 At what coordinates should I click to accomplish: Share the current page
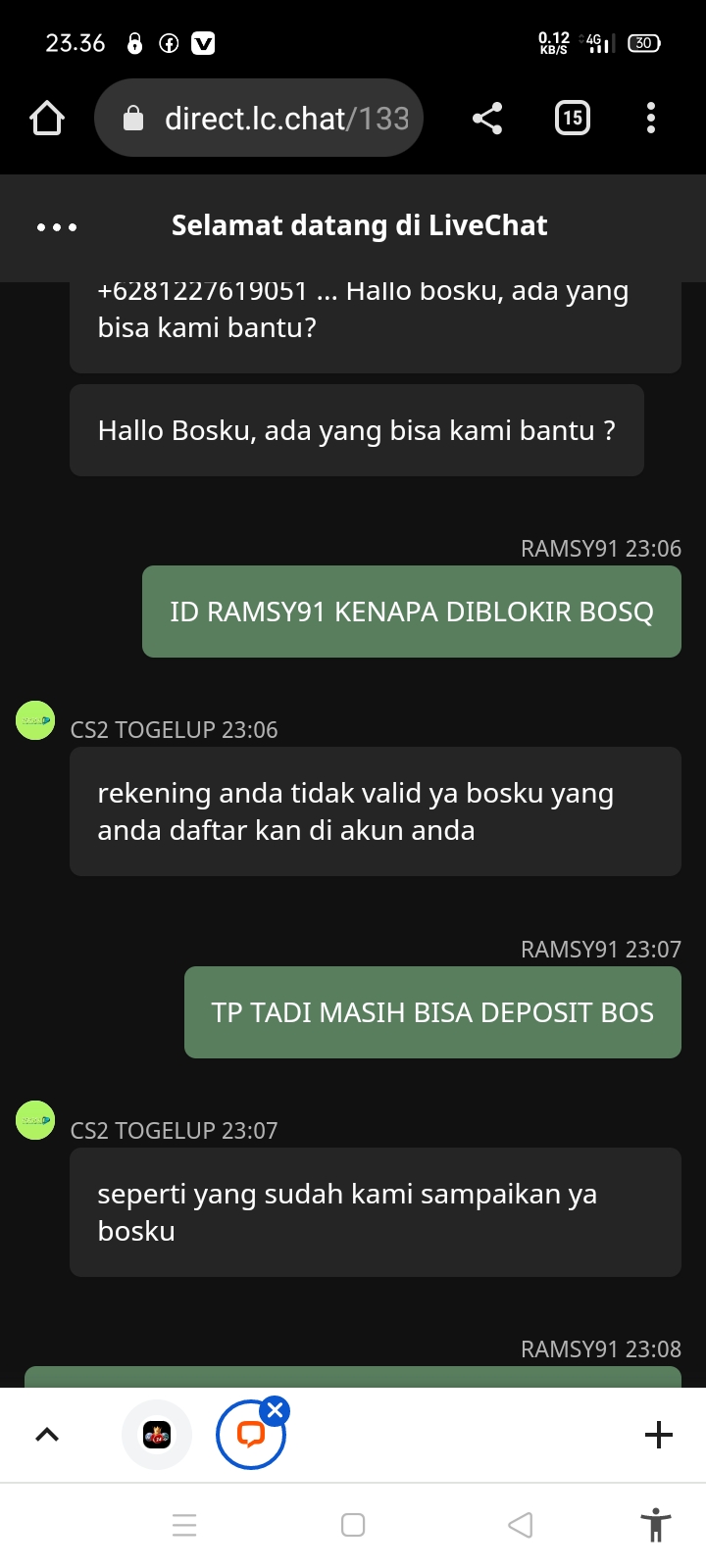[x=487, y=119]
